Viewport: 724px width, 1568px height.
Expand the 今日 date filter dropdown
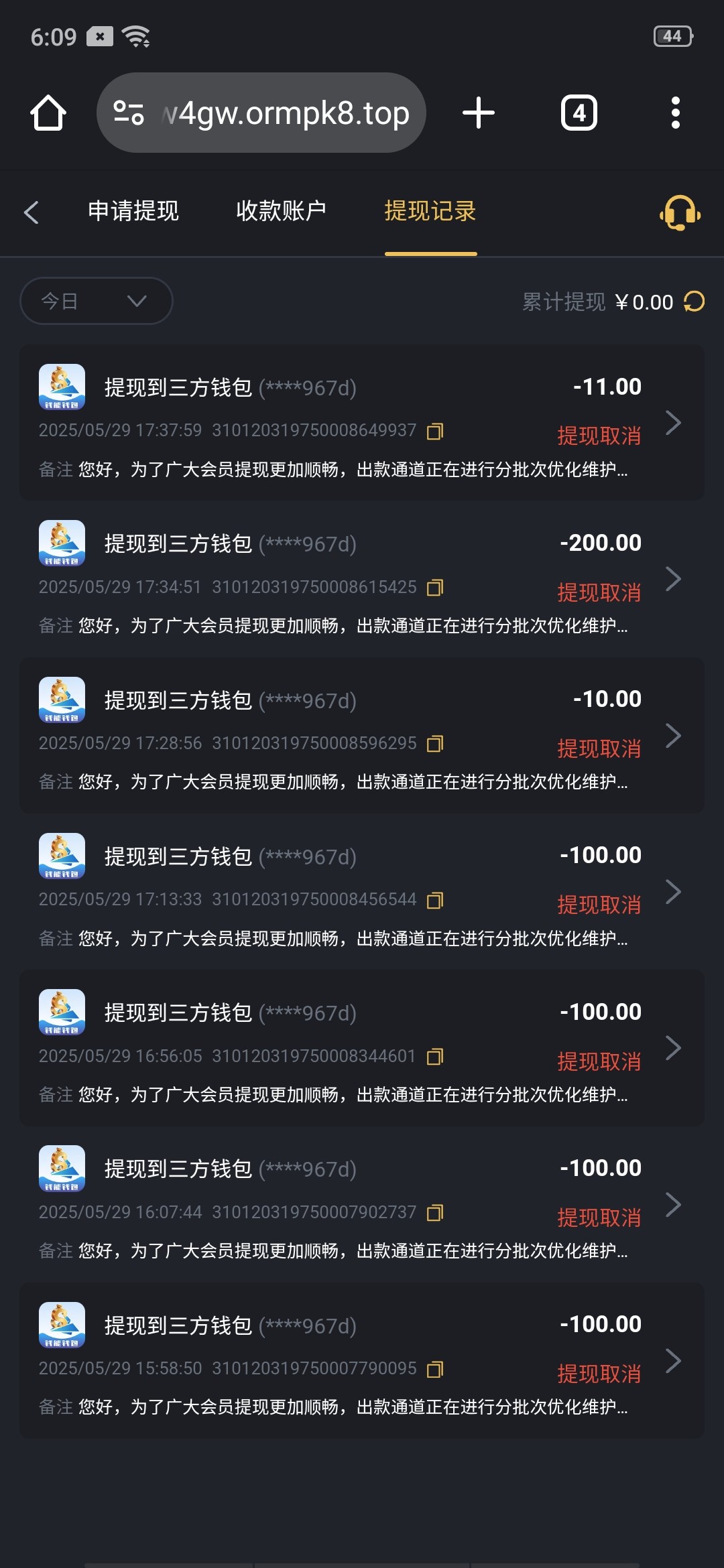[x=97, y=301]
